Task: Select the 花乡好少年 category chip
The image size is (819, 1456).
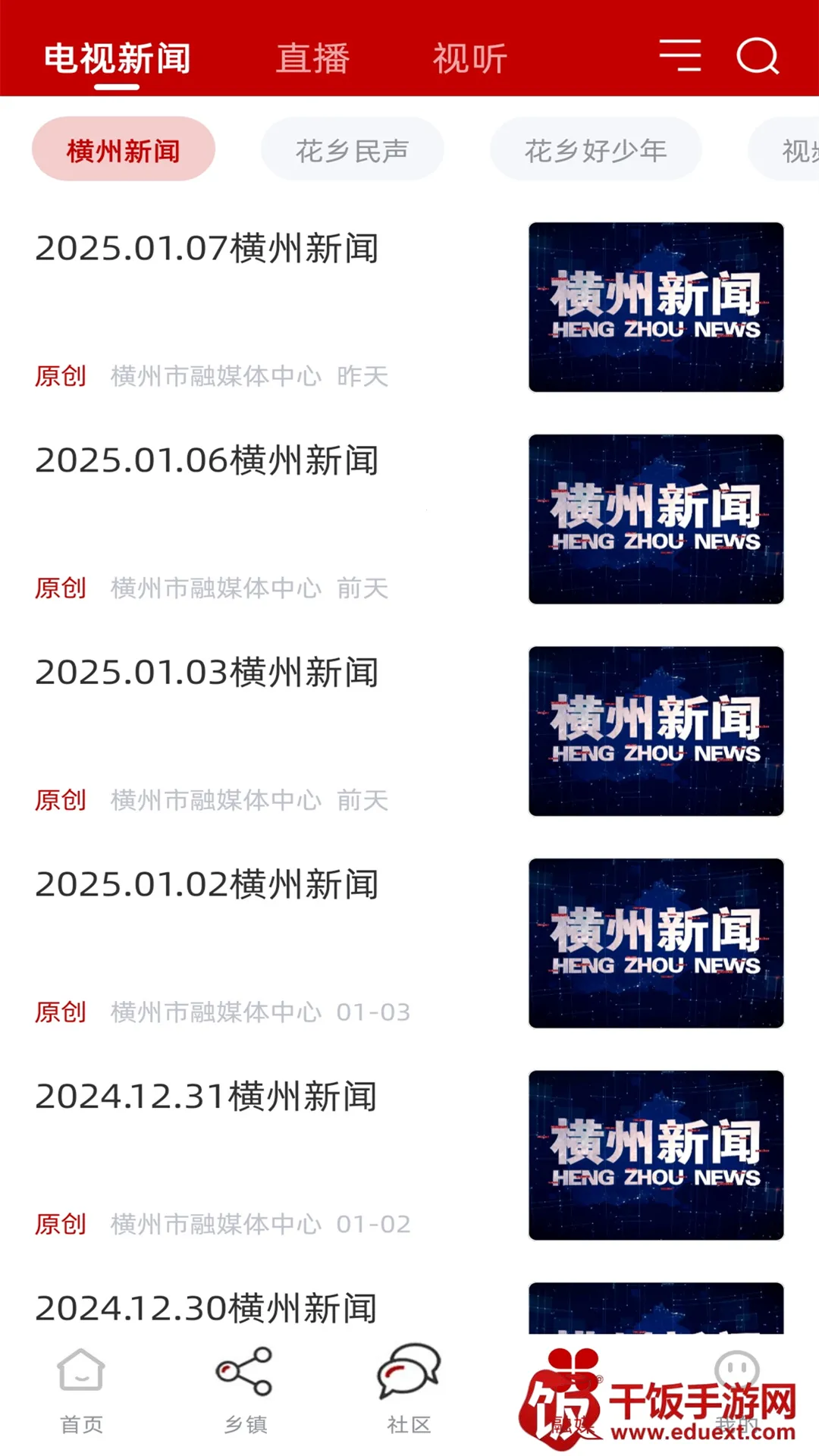Action: pyautogui.click(x=596, y=150)
